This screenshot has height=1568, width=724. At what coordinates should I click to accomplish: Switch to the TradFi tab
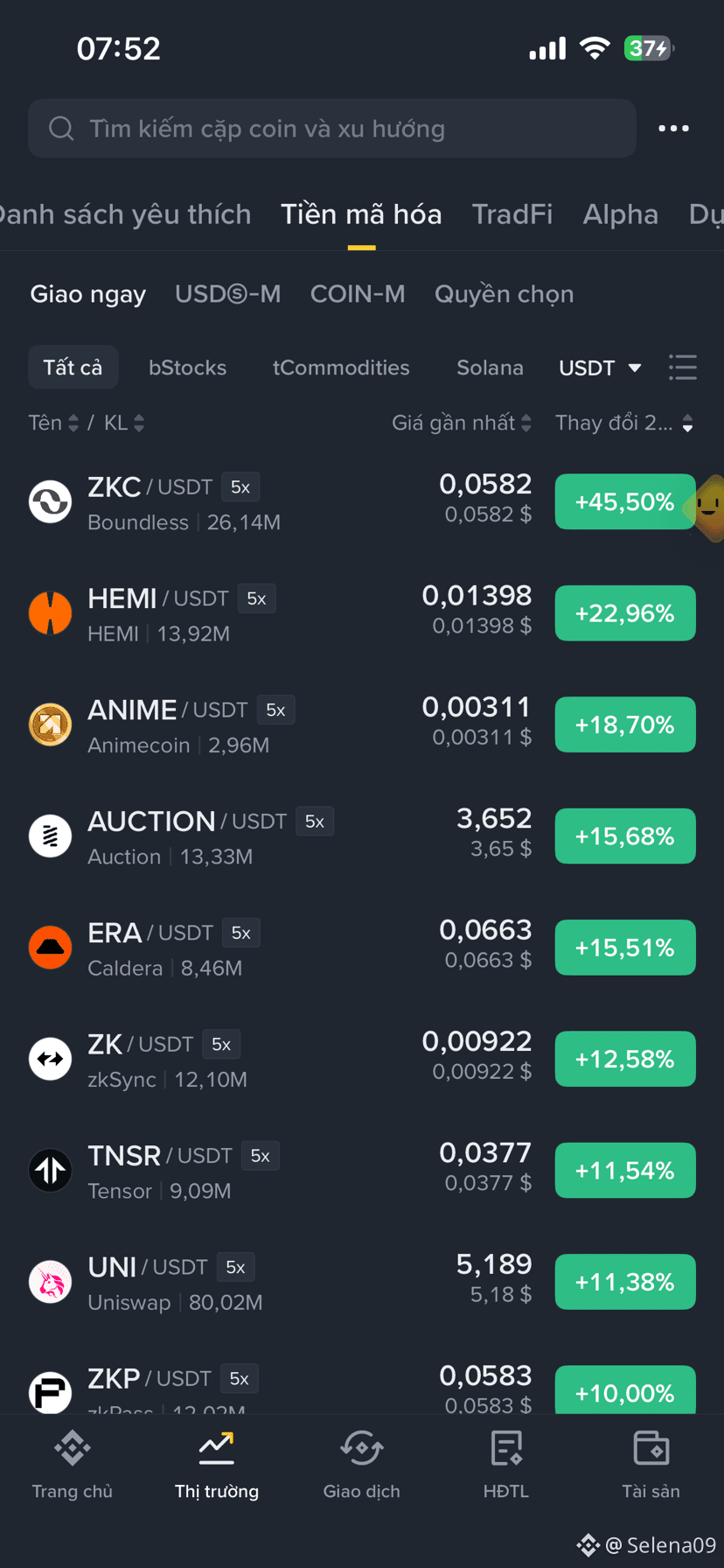512,214
